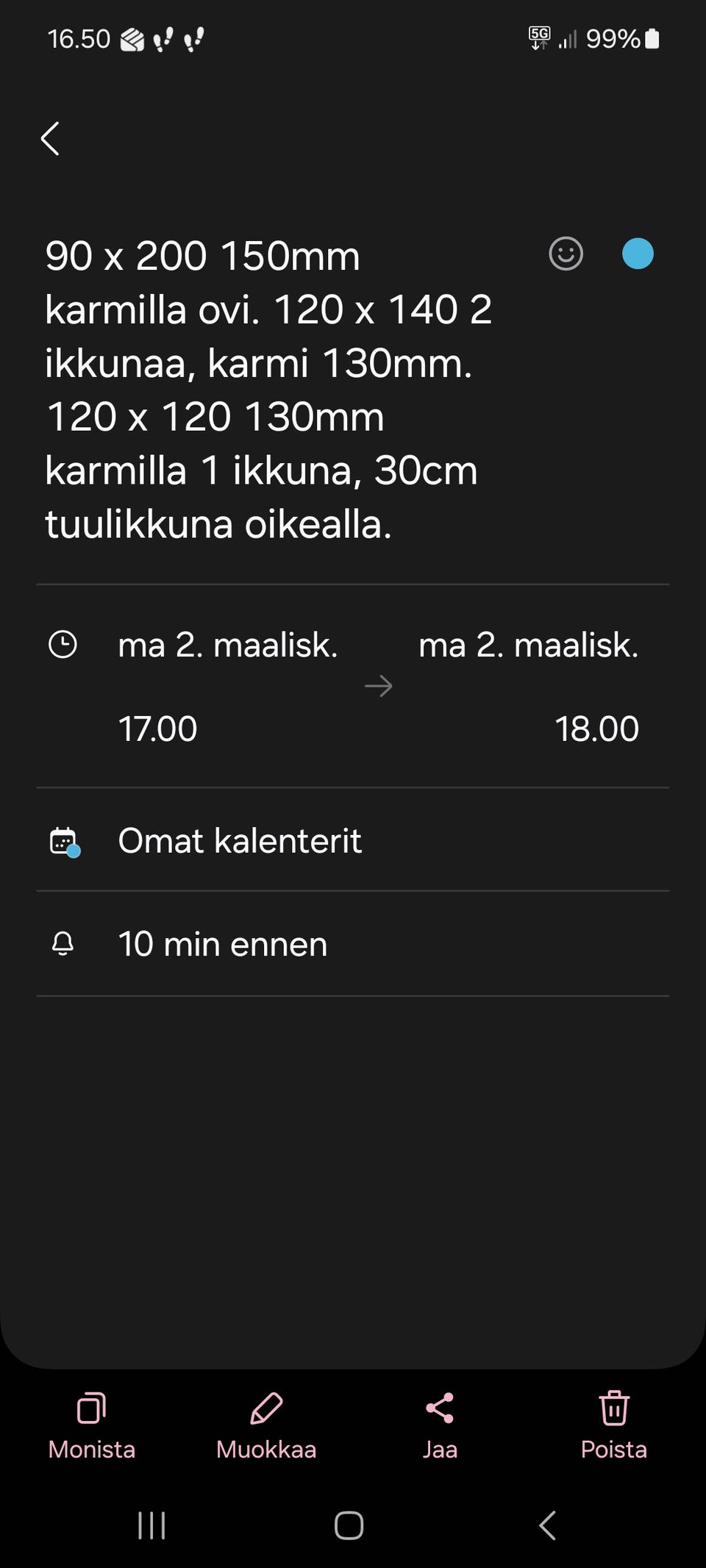The width and height of the screenshot is (706, 1568).
Task: Tap the bell reminder icon
Action: click(63, 944)
